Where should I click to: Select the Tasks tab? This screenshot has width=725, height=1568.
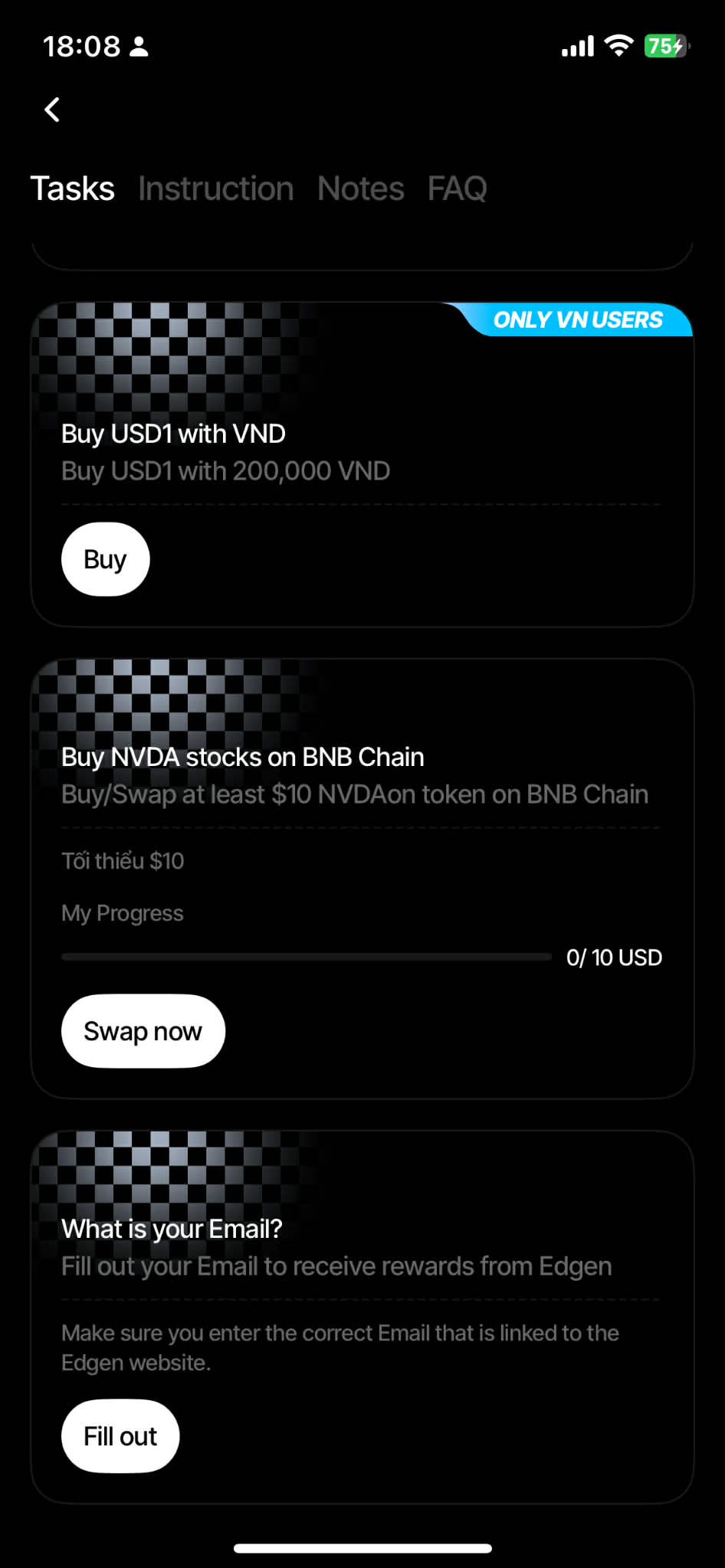pyautogui.click(x=72, y=188)
